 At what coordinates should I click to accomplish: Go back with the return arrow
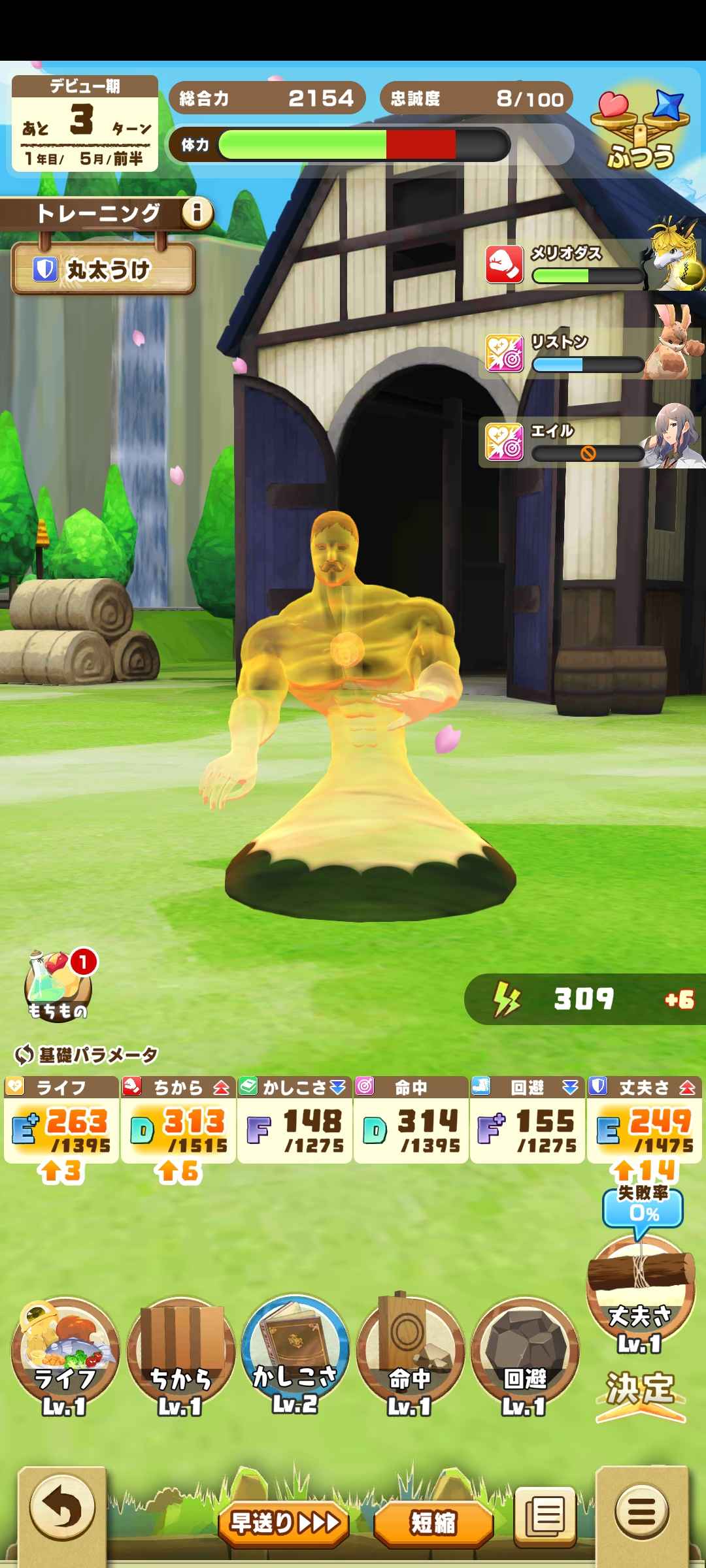tap(63, 1511)
